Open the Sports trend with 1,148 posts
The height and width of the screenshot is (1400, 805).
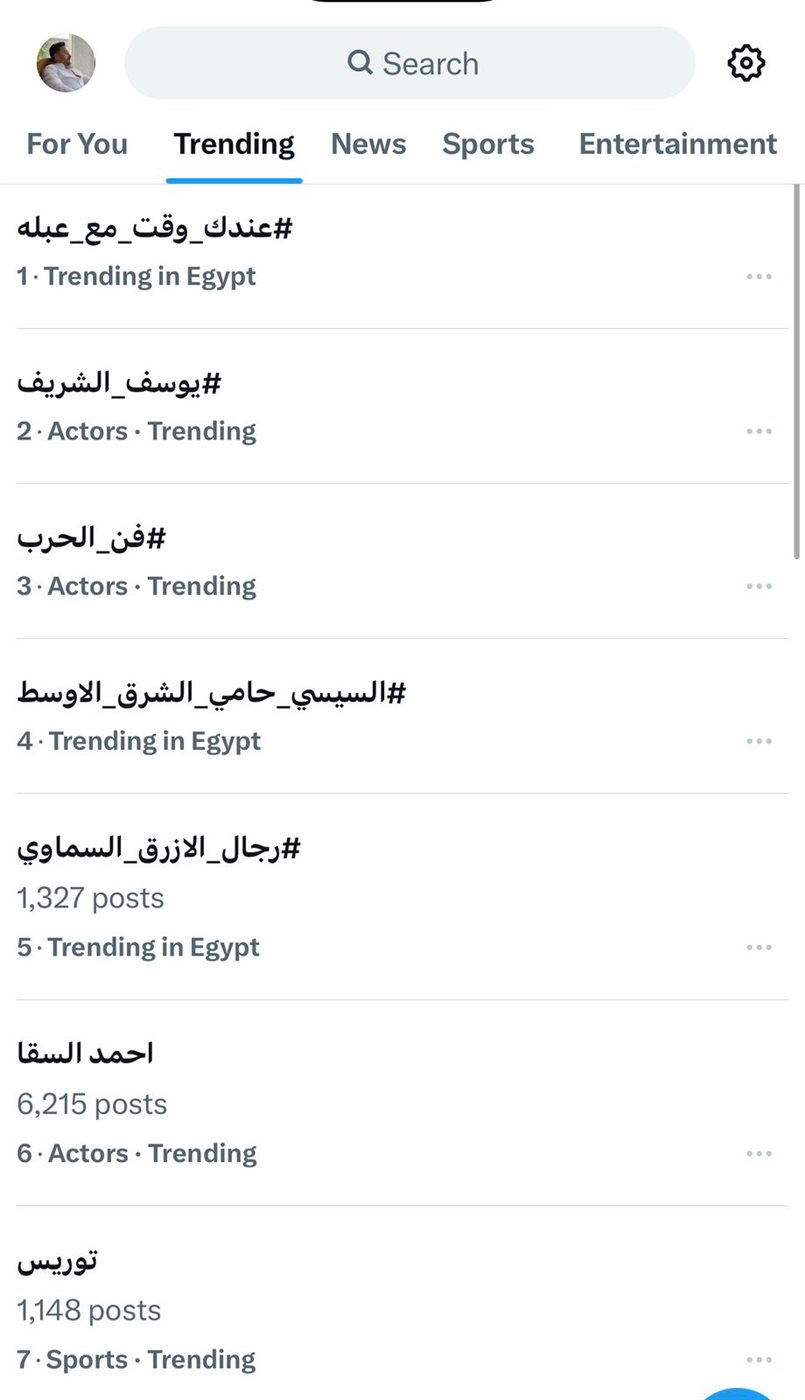[57, 1261]
